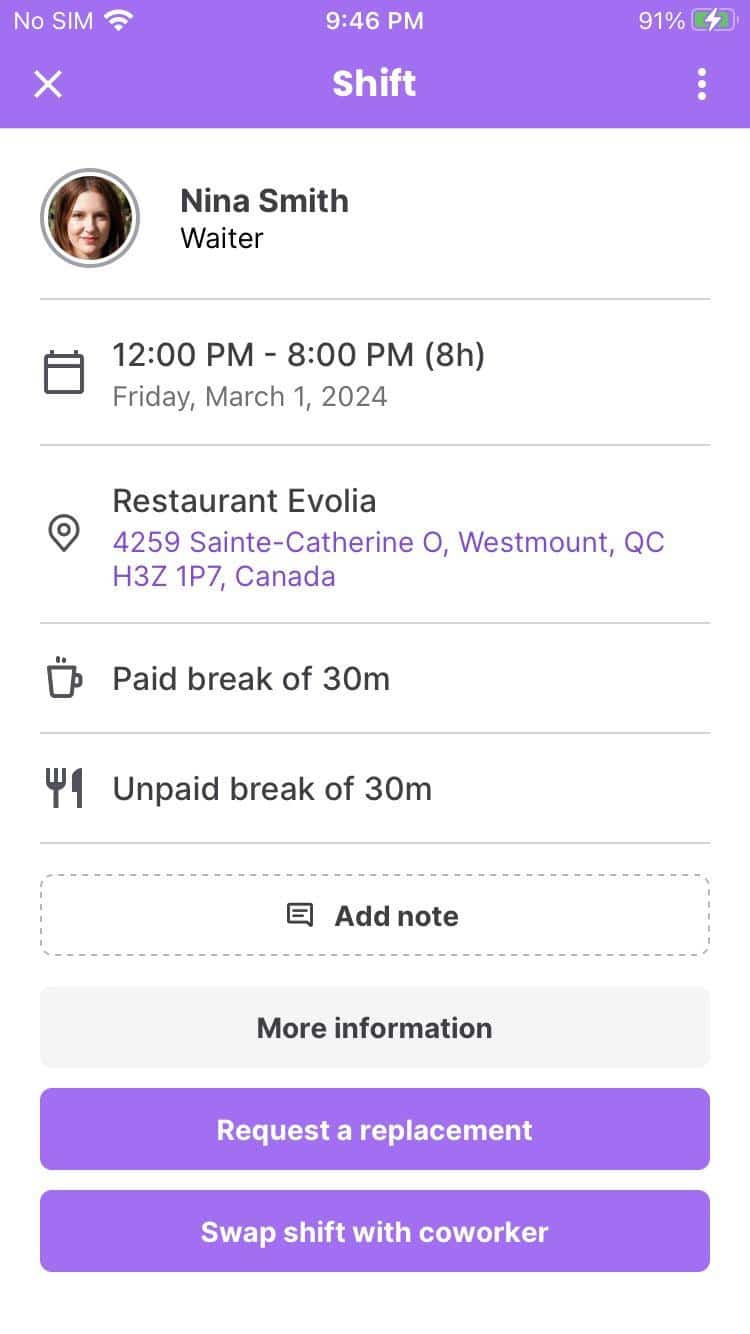Click the unpaid break utensils icon
This screenshot has height=1334, width=750.
(64, 787)
